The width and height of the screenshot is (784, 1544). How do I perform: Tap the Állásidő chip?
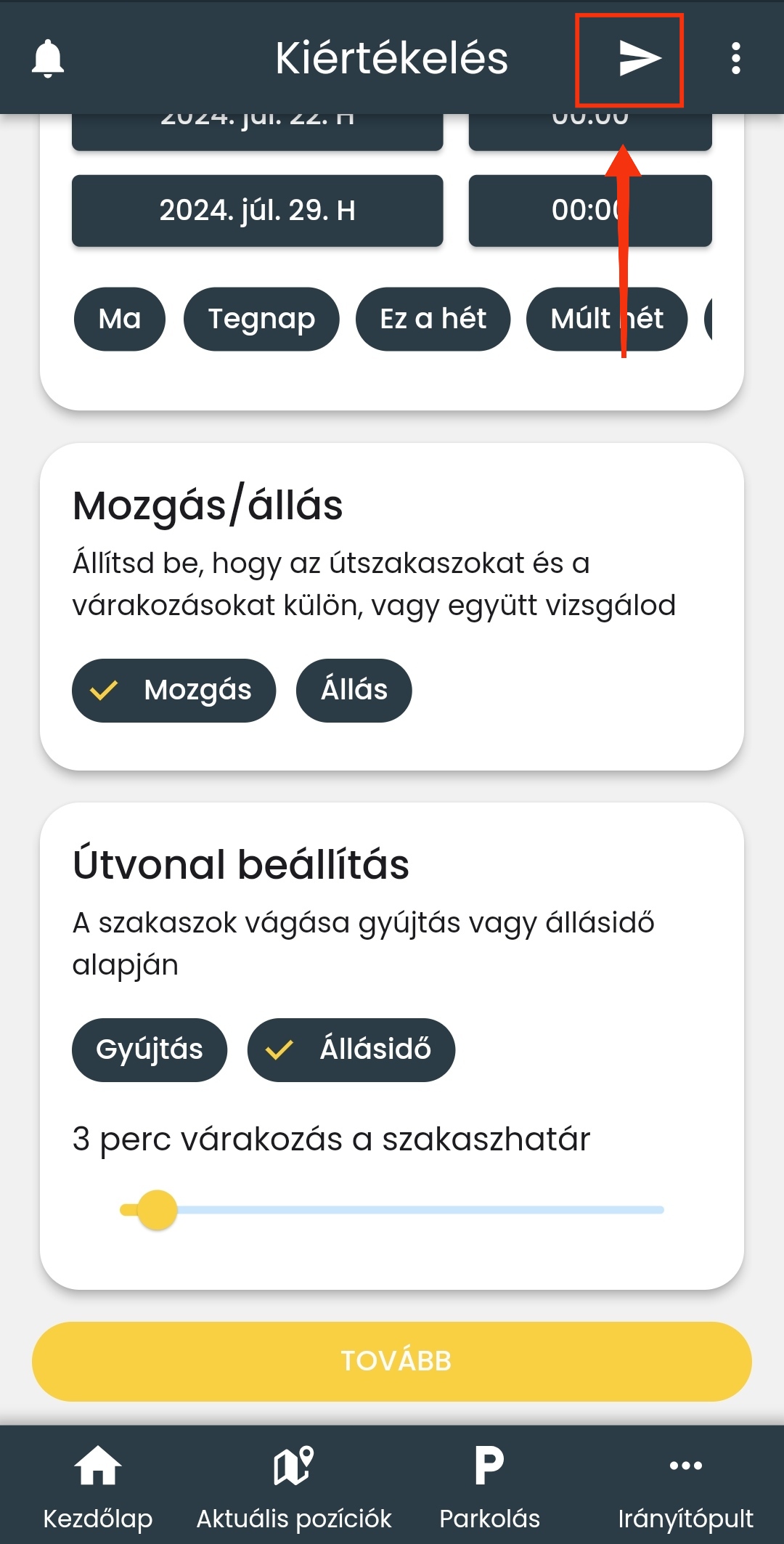click(351, 1049)
